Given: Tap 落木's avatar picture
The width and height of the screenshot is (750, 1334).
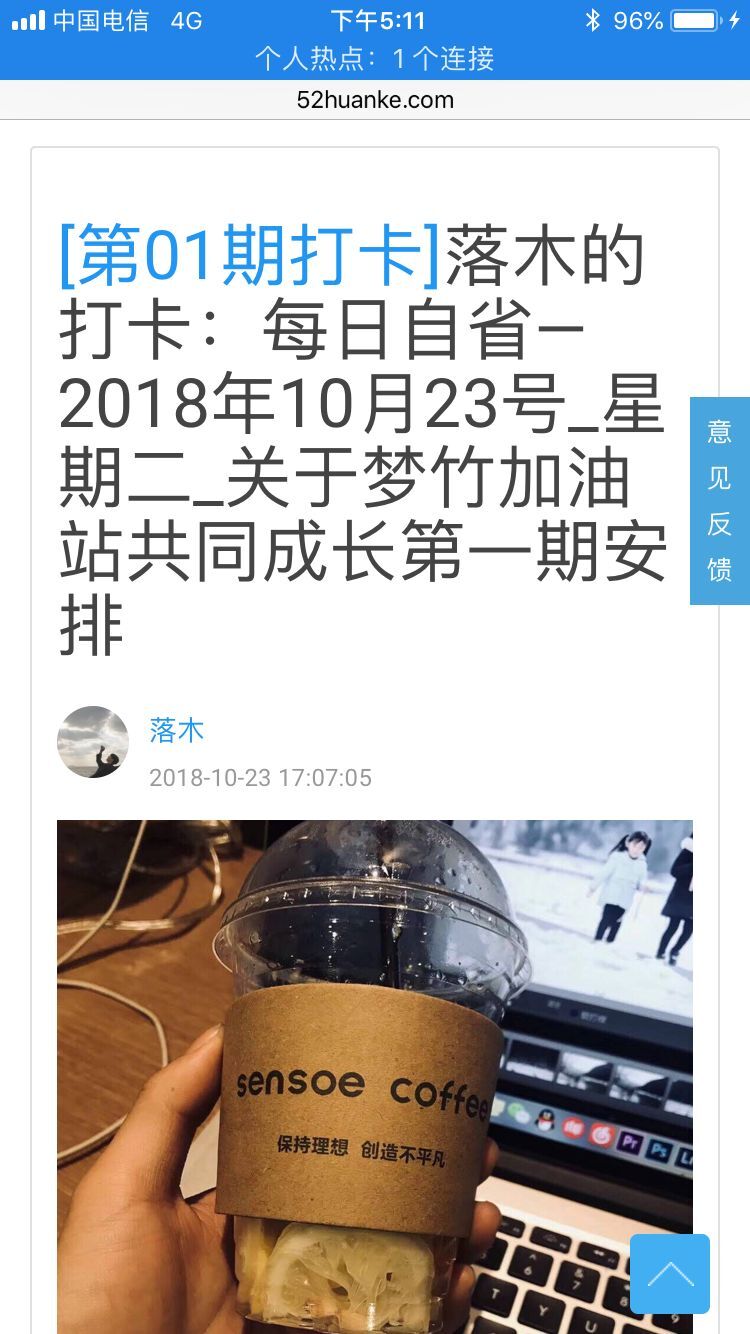Looking at the screenshot, I should [93, 742].
